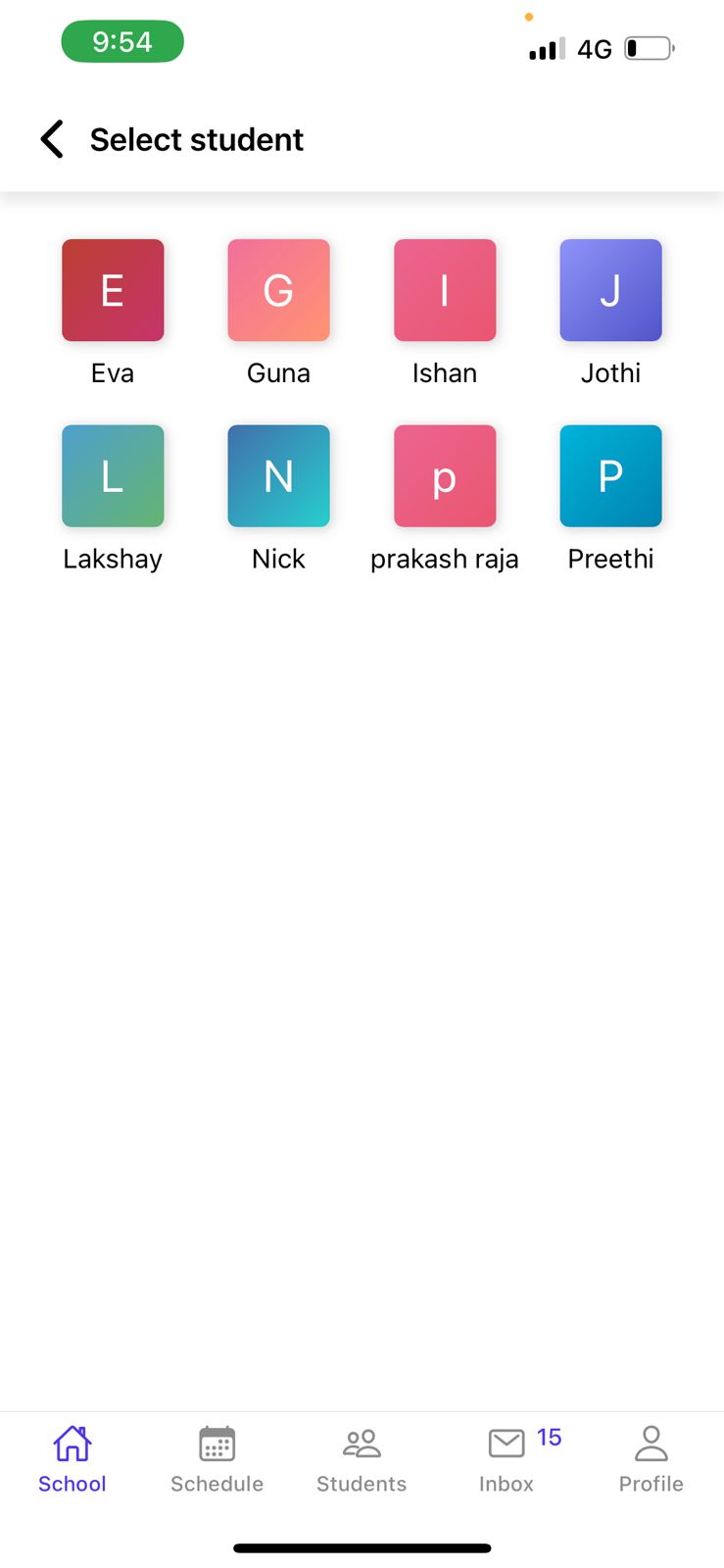Screen dimensions: 724x1568
Task: Select Lakshay as the student
Action: pyautogui.click(x=113, y=476)
